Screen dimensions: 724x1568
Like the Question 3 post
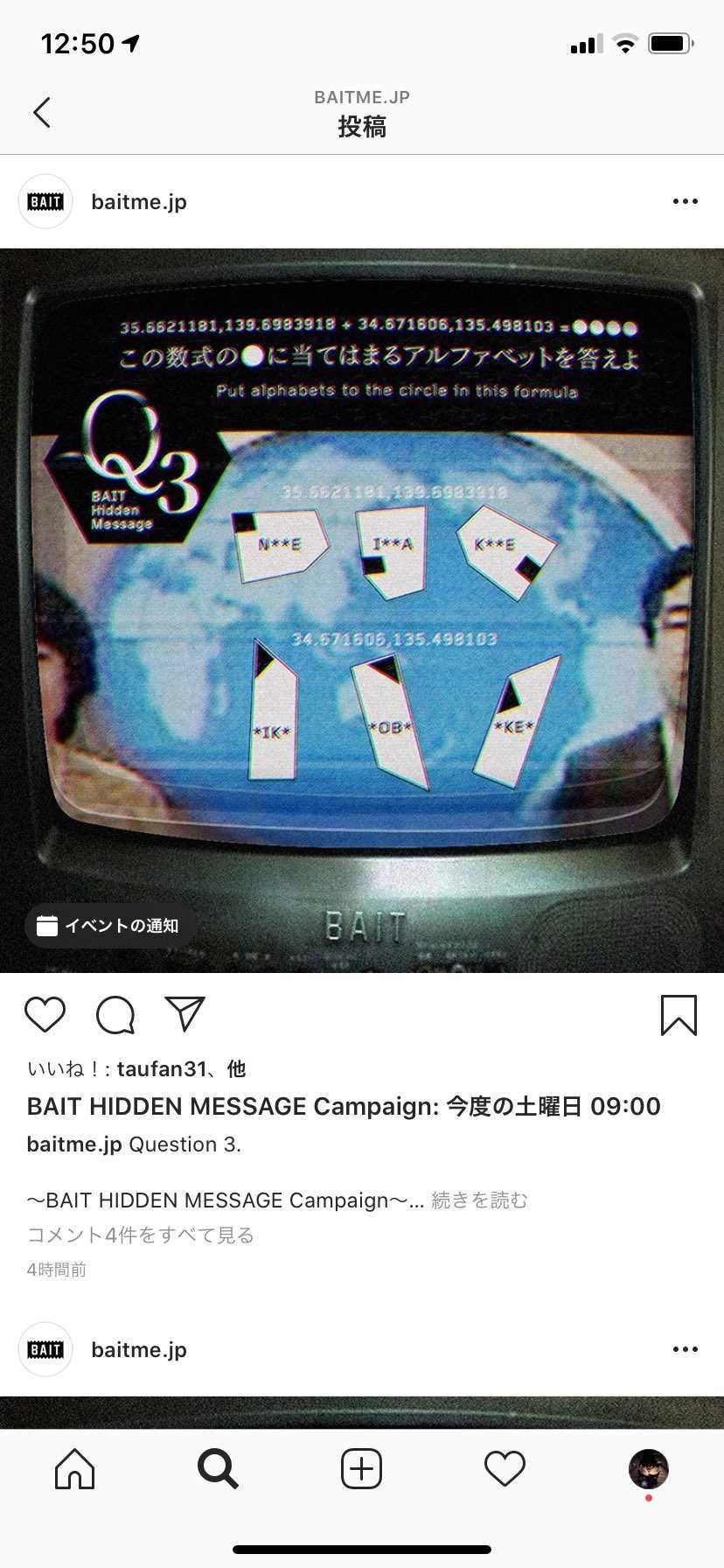[x=45, y=1015]
